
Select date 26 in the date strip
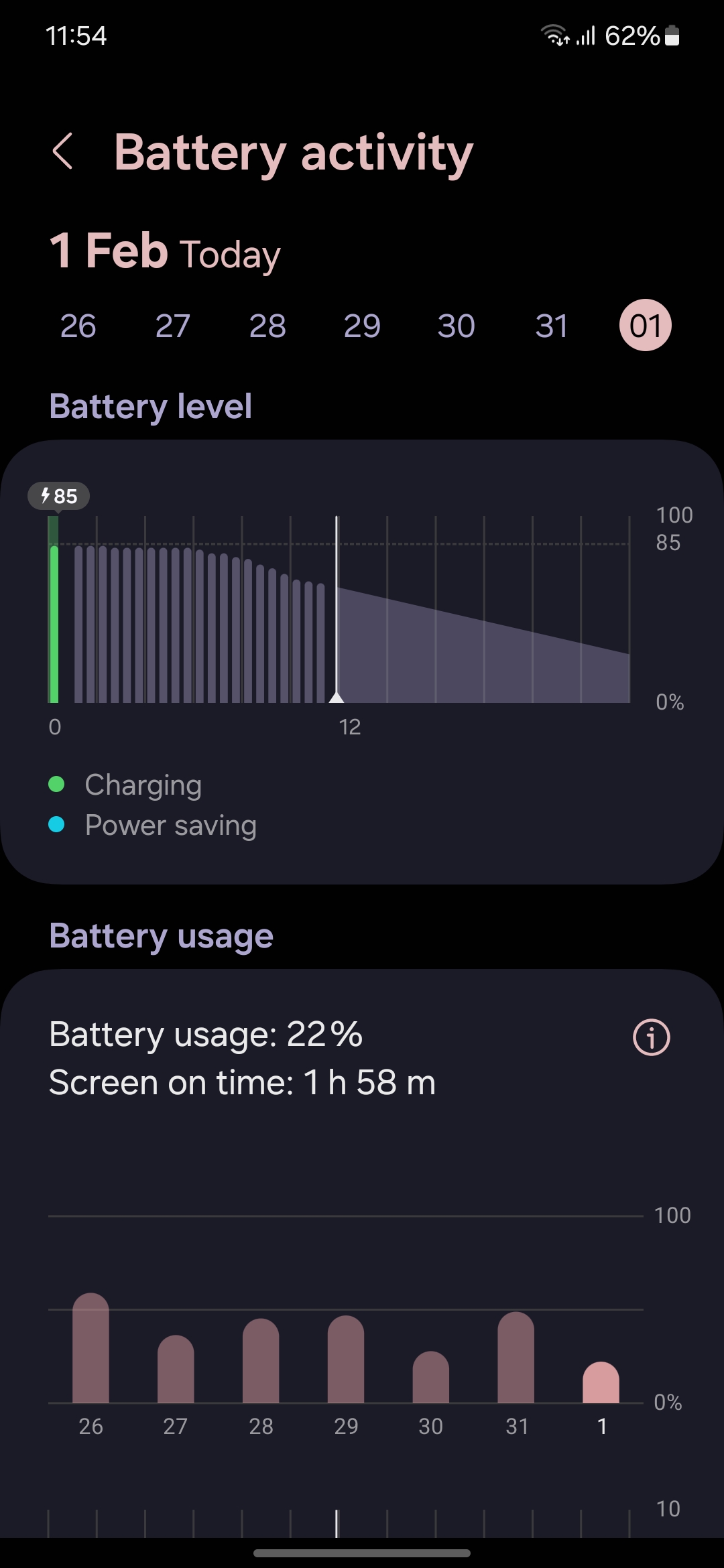pyautogui.click(x=78, y=326)
